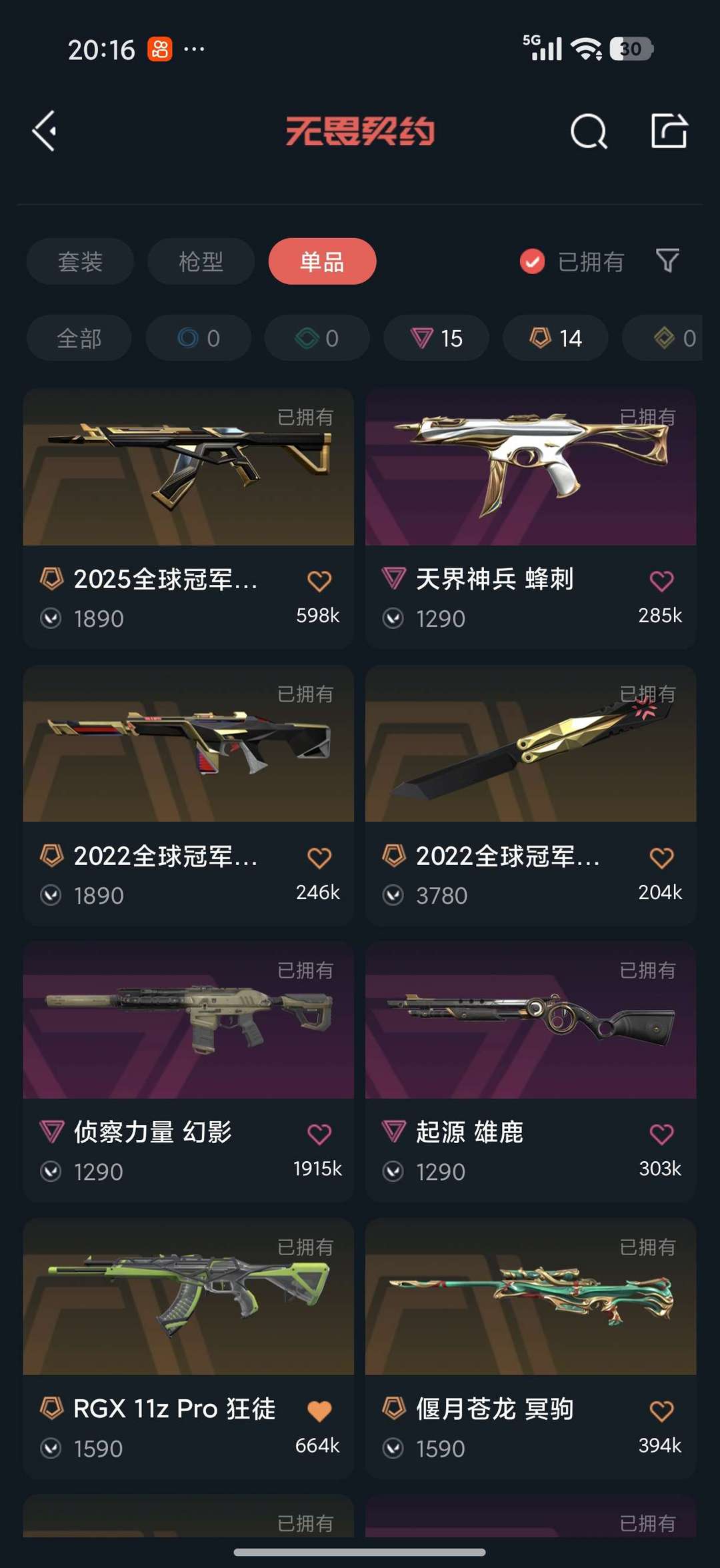
Task: Open the search function
Action: [588, 131]
